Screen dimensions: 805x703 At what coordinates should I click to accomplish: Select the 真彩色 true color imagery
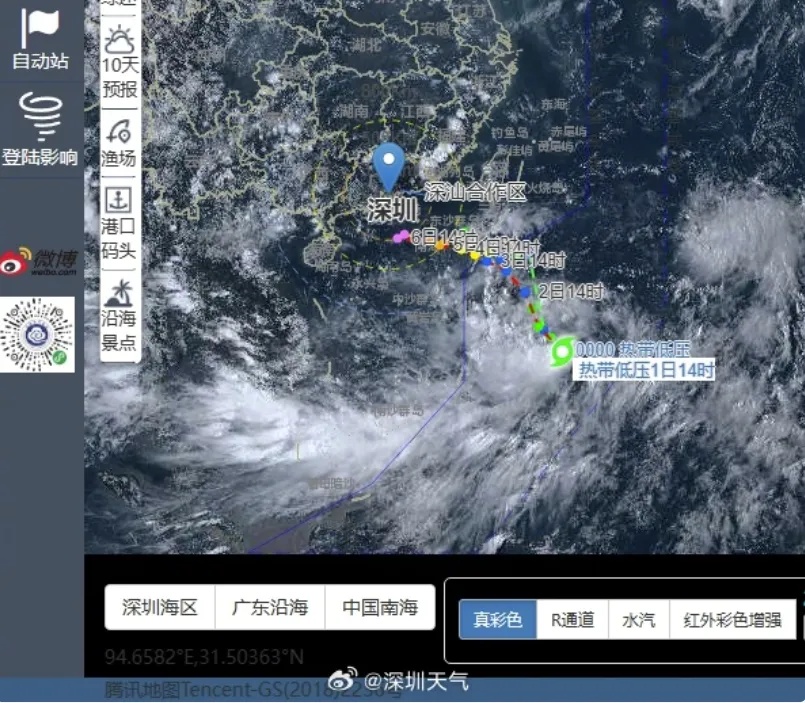498,619
